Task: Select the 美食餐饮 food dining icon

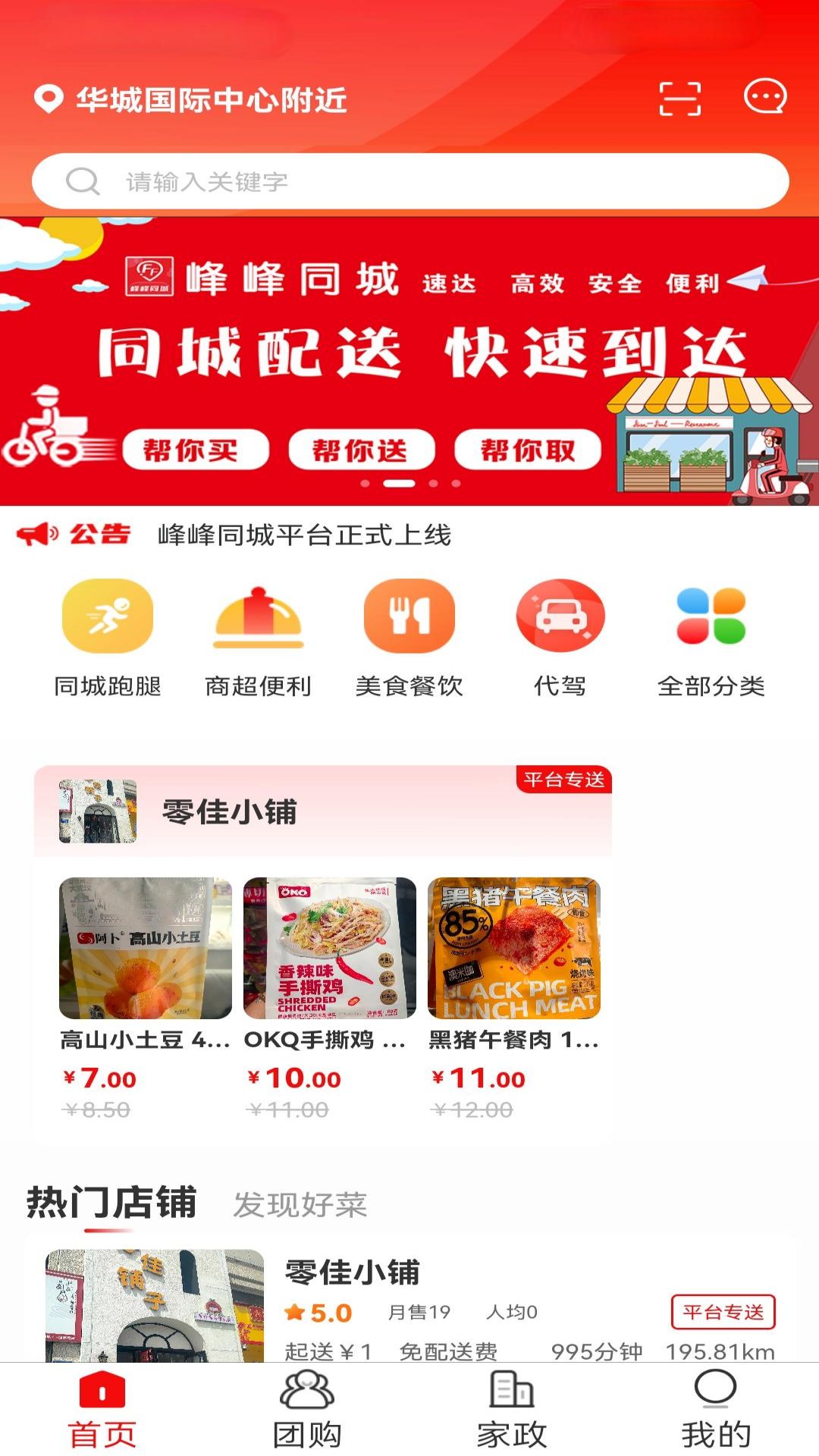Action: 409,618
